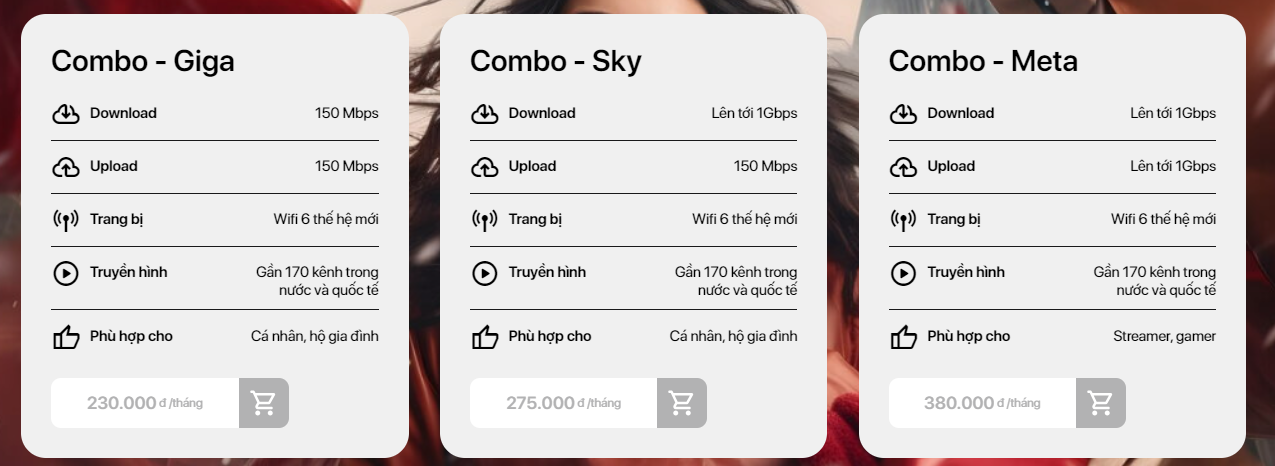Image resolution: width=1275 pixels, height=466 pixels.
Task: Add Combo - Sky to the cart
Action: [x=682, y=403]
